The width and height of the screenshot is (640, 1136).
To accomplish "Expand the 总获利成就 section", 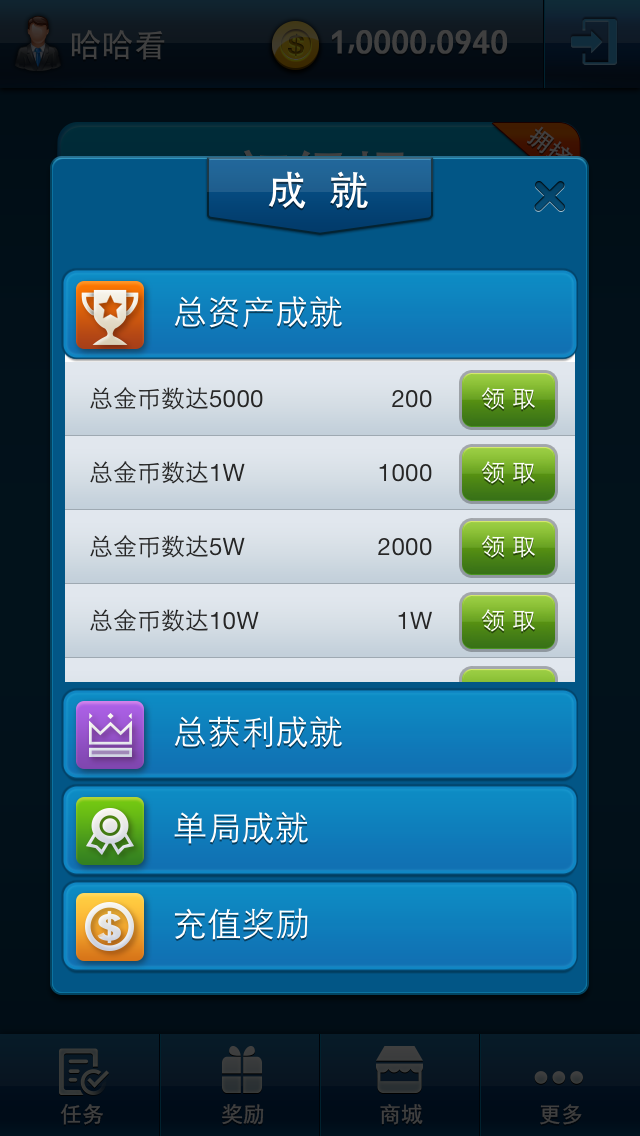I will pyautogui.click(x=320, y=734).
